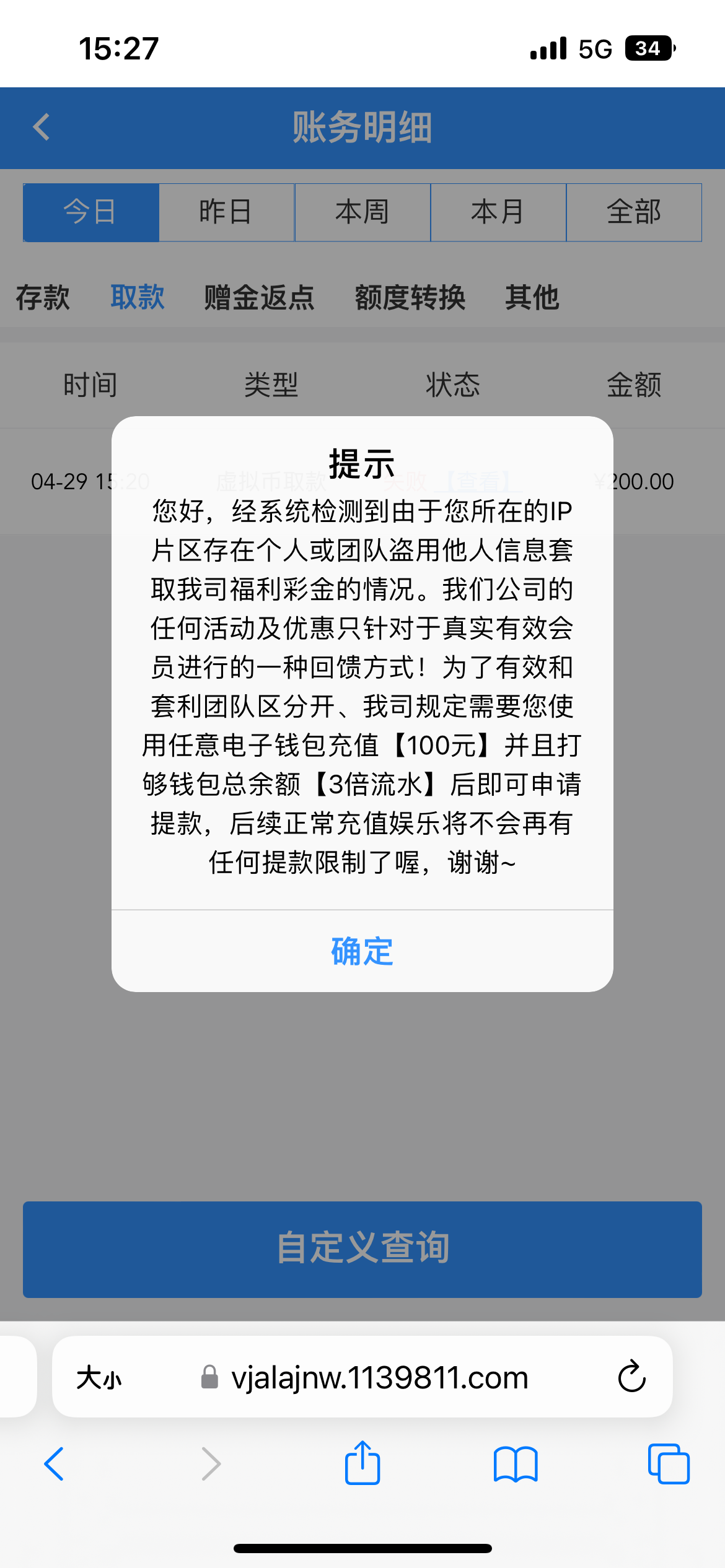This screenshot has height=1568, width=725.
Task: Go to the previous page in Safari
Action: 55,1464
